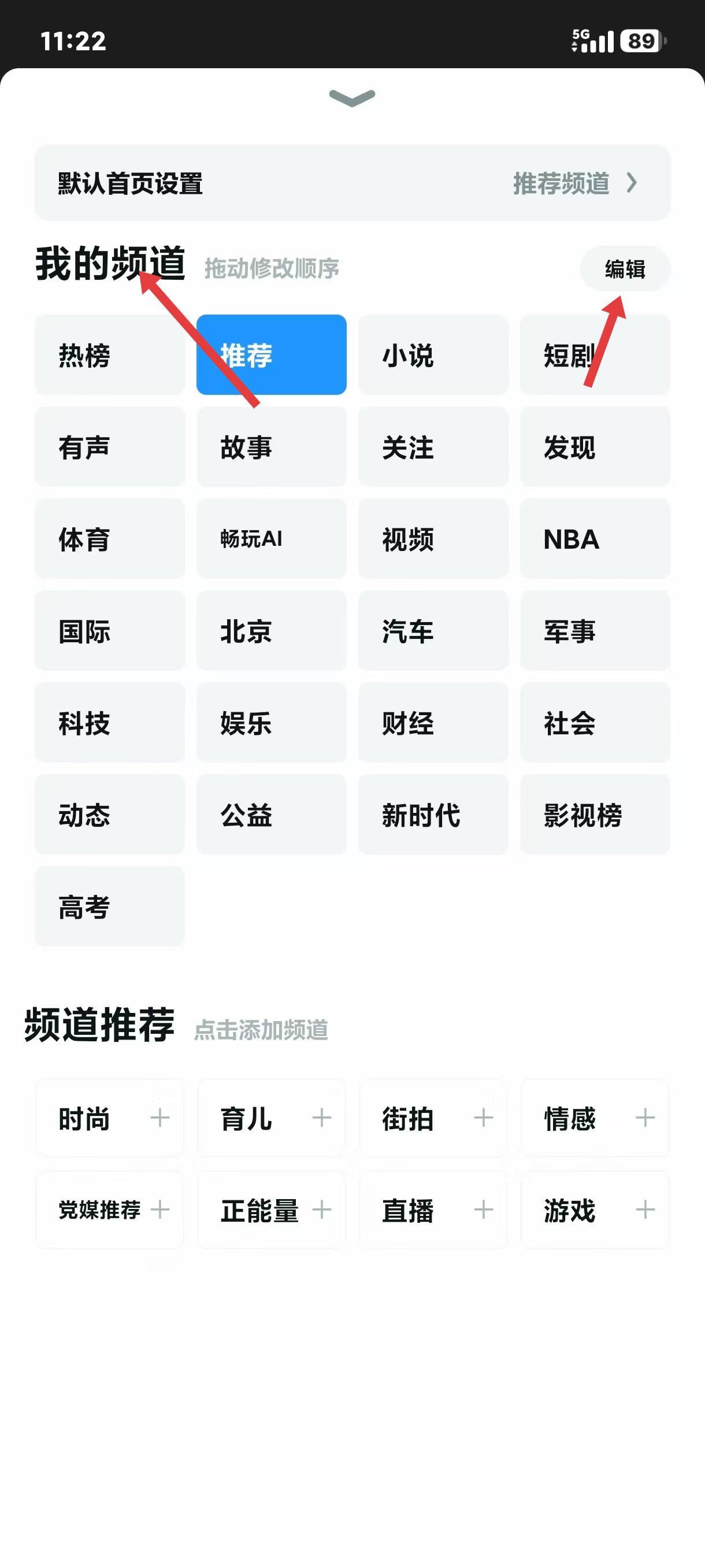The image size is (705, 1568).
Task: Switch to 畅玩AI channel
Action: (x=271, y=539)
